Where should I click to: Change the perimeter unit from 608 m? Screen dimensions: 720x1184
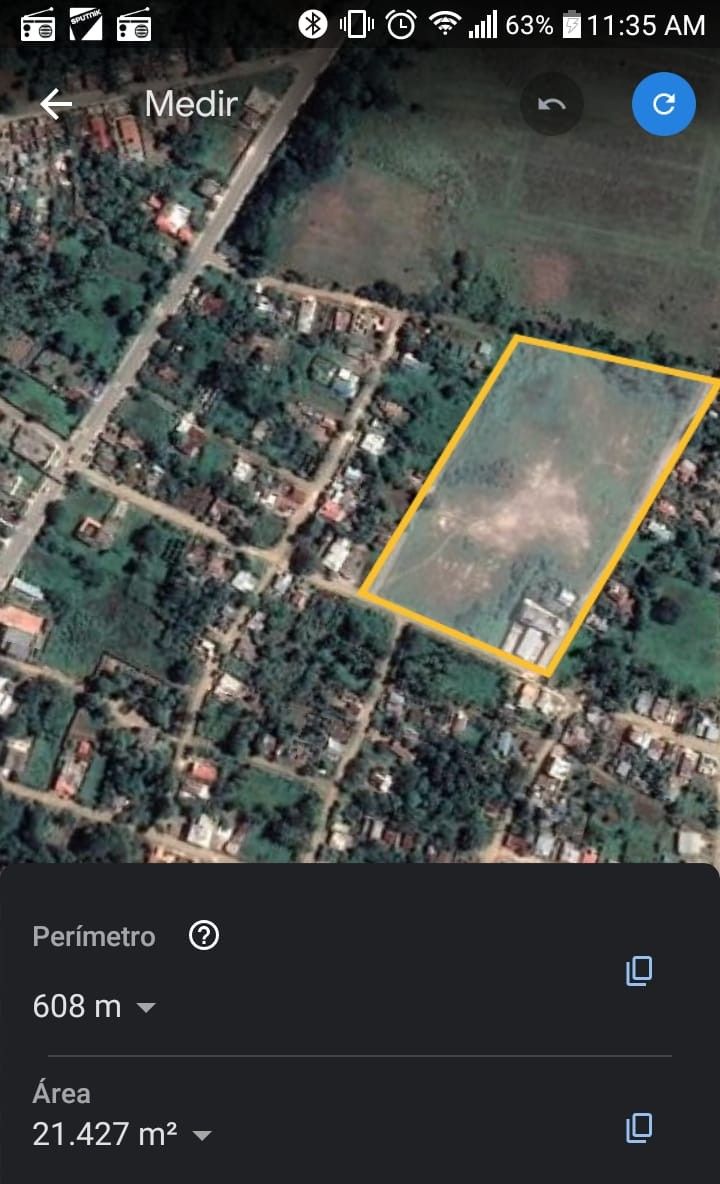click(x=146, y=1007)
